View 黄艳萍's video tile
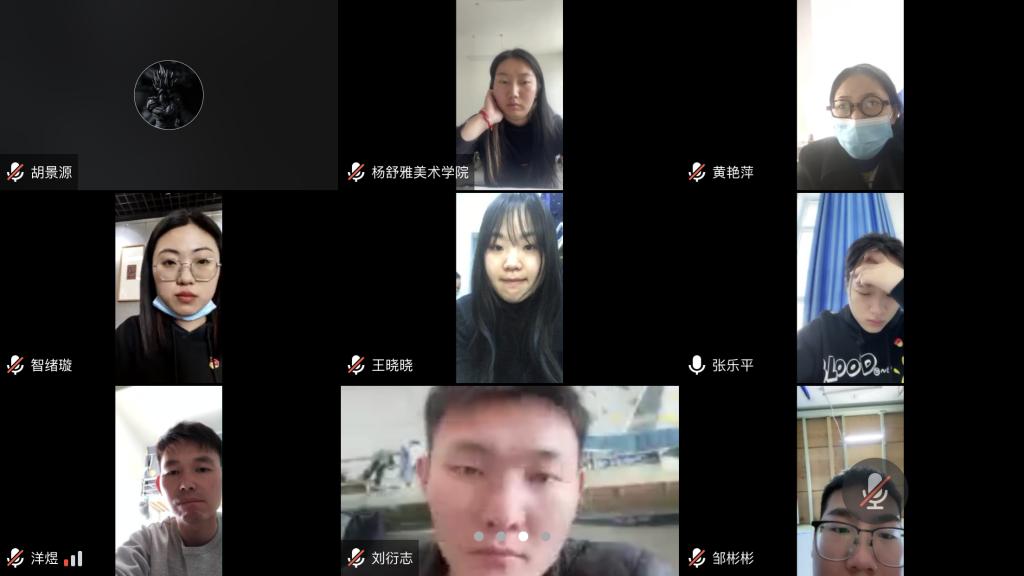 click(x=850, y=95)
